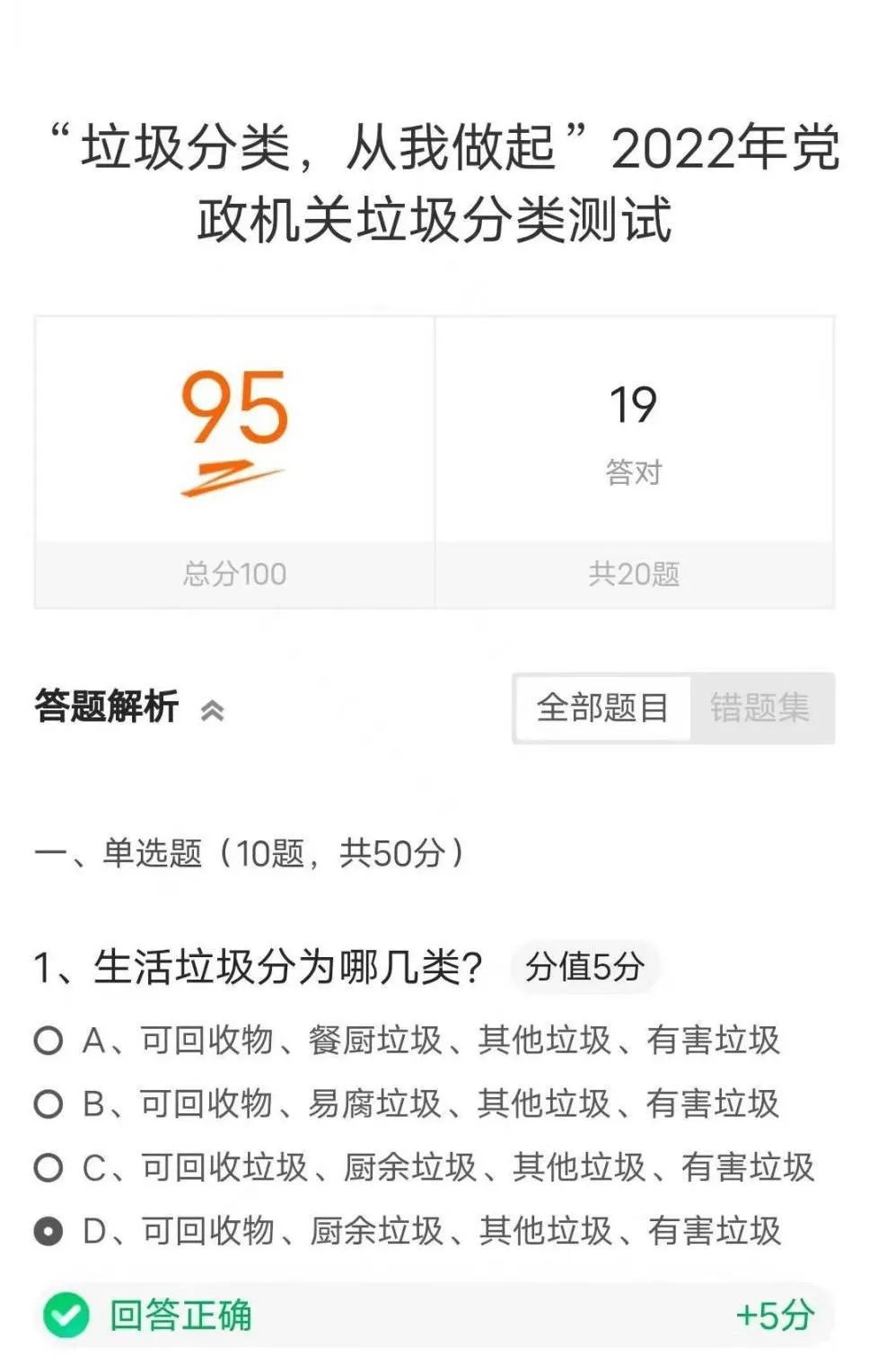The width and height of the screenshot is (869, 1372).
Task: Click the 95 score number
Action: coord(232,410)
